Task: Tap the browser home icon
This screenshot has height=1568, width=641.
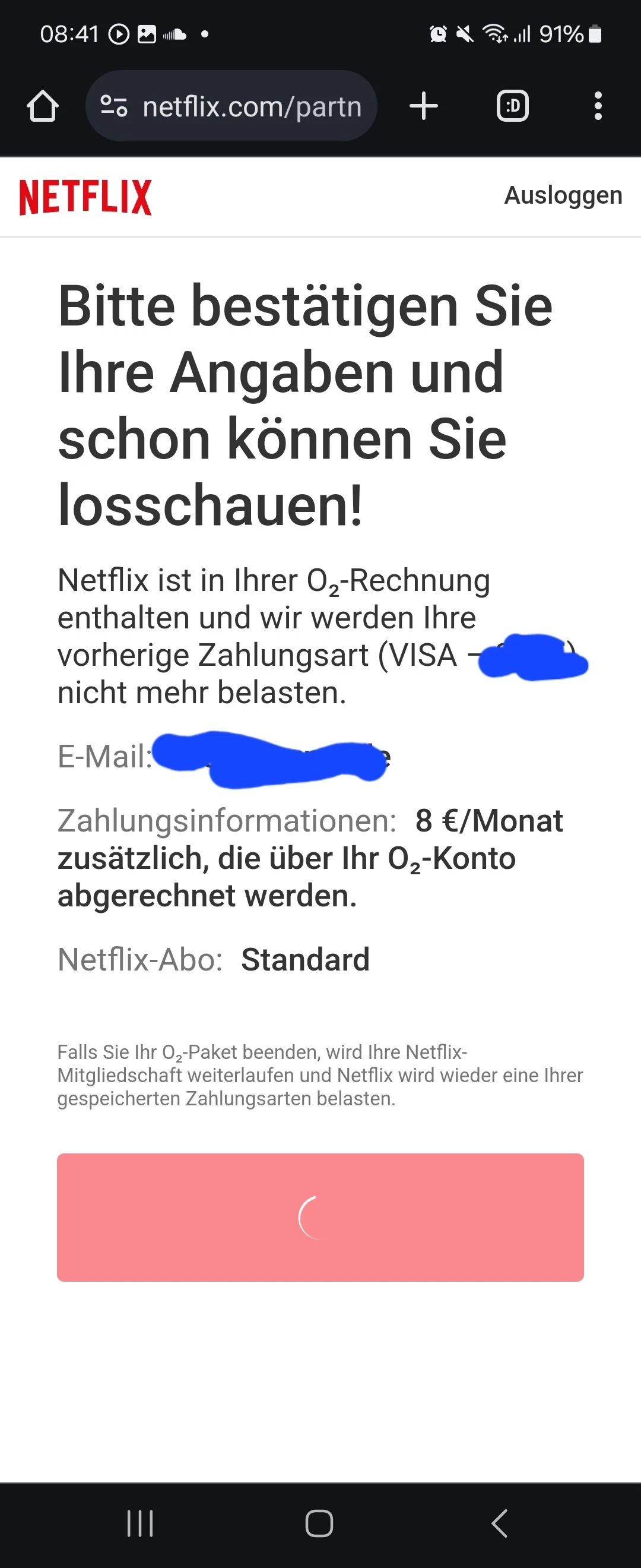Action: tap(43, 106)
